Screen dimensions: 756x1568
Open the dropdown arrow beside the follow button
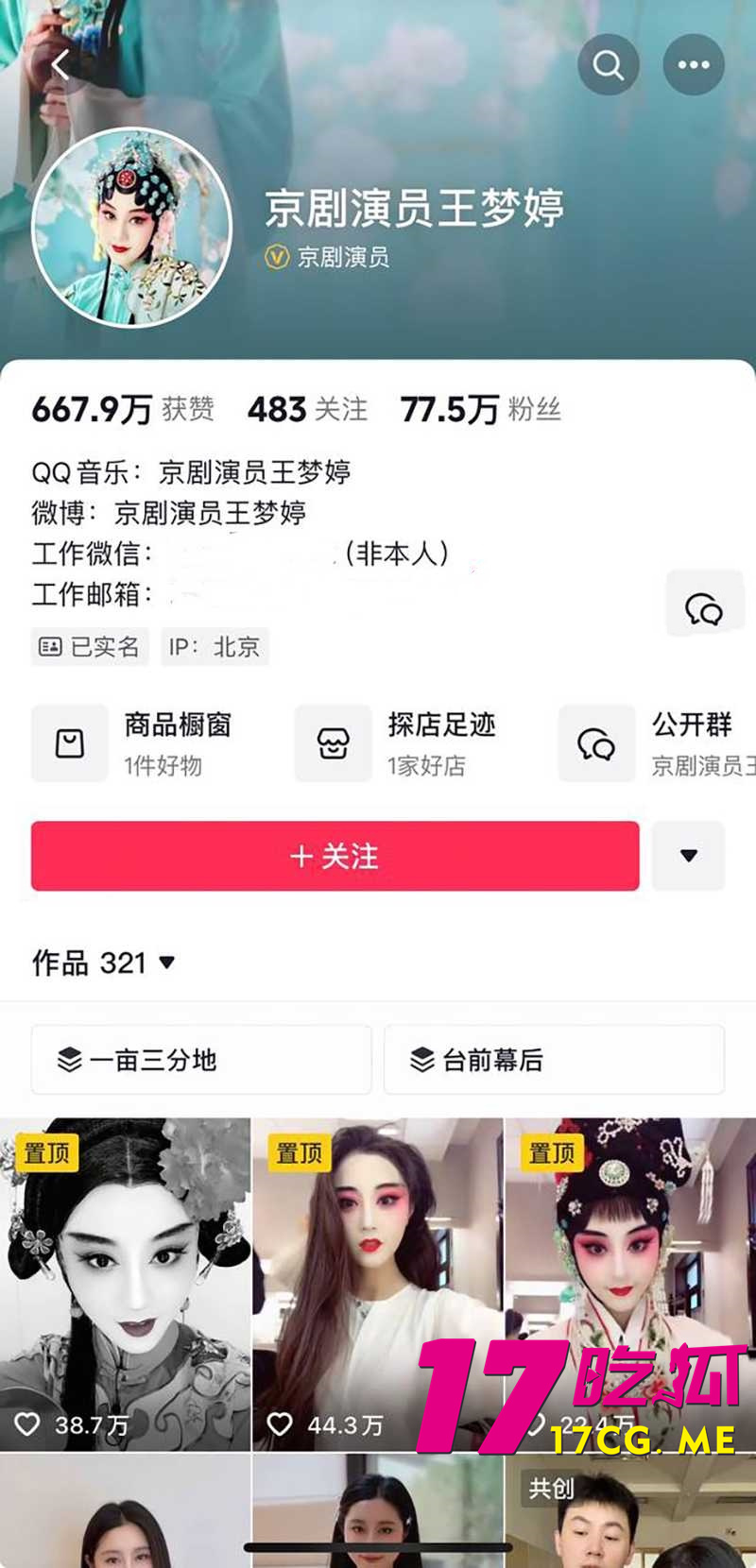coord(689,856)
